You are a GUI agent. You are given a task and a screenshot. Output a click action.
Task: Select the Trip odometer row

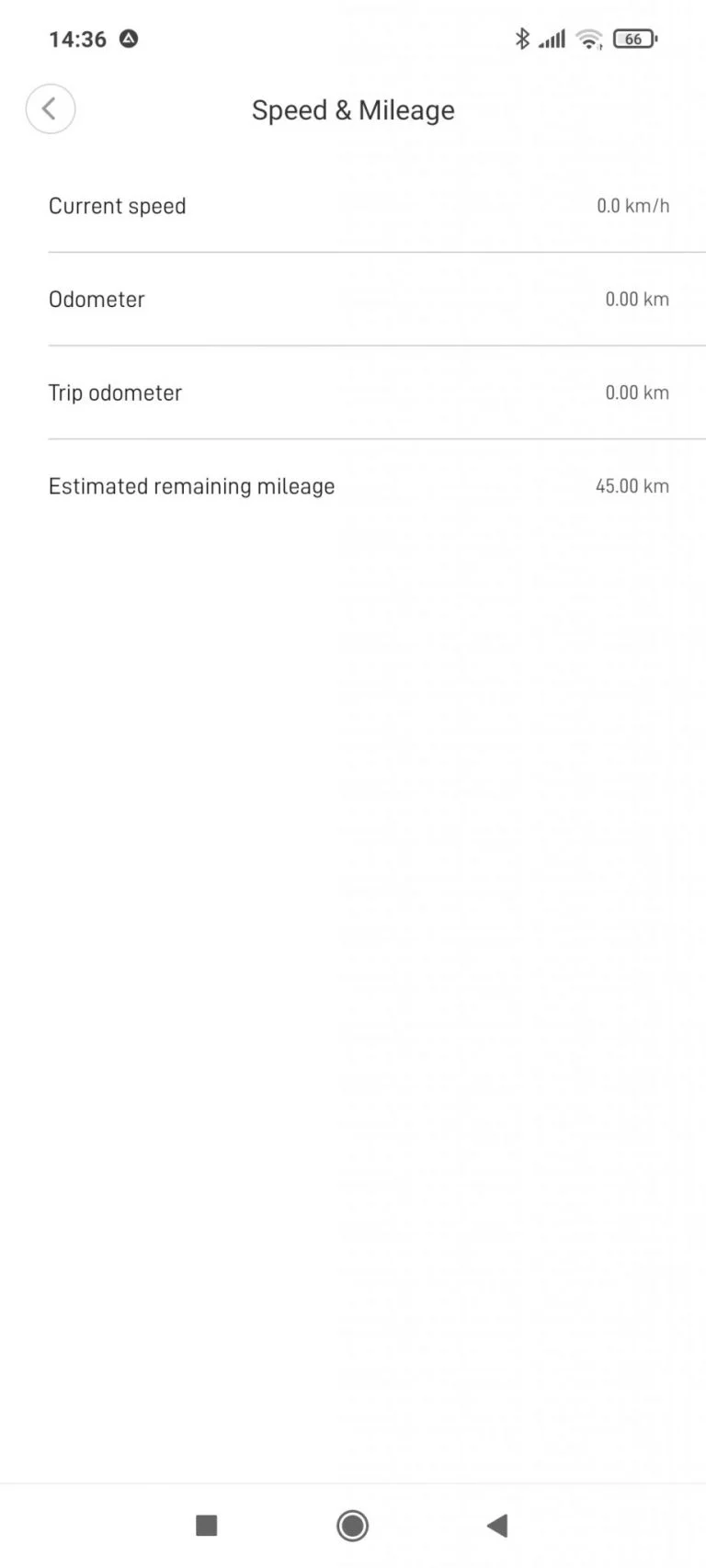point(353,392)
